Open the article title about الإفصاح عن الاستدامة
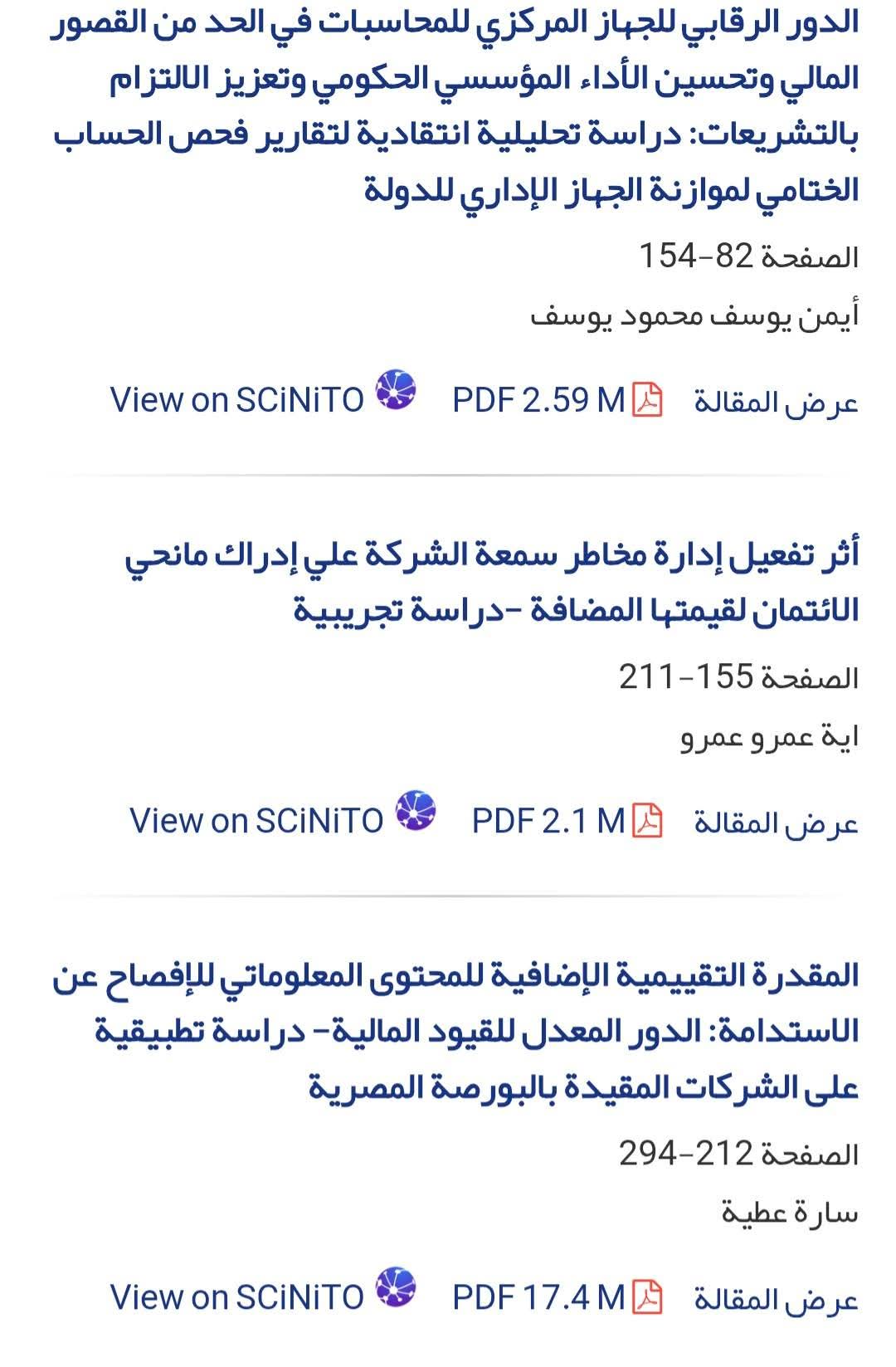Image resolution: width=896 pixels, height=1367 pixels. click(456, 1031)
